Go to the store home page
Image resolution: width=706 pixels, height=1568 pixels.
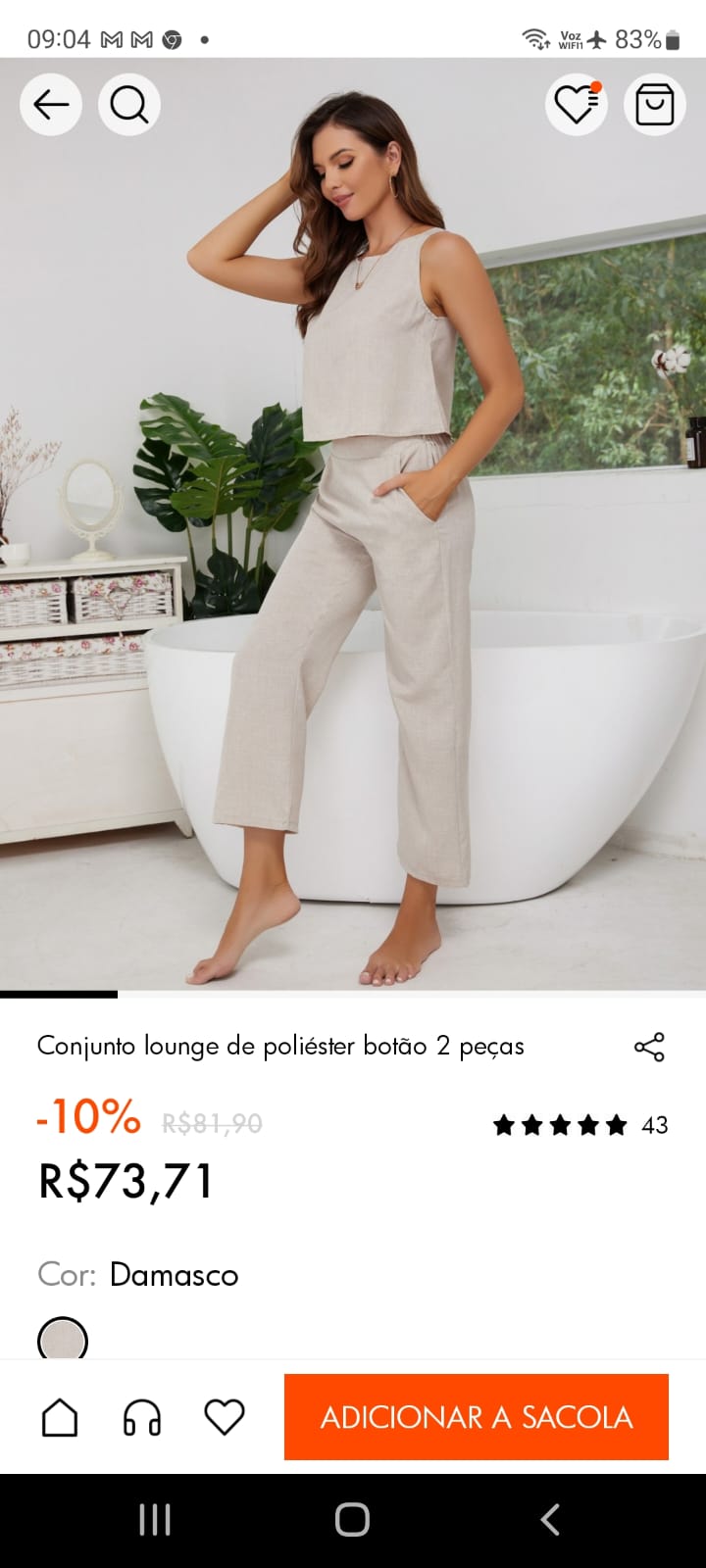tap(60, 1417)
